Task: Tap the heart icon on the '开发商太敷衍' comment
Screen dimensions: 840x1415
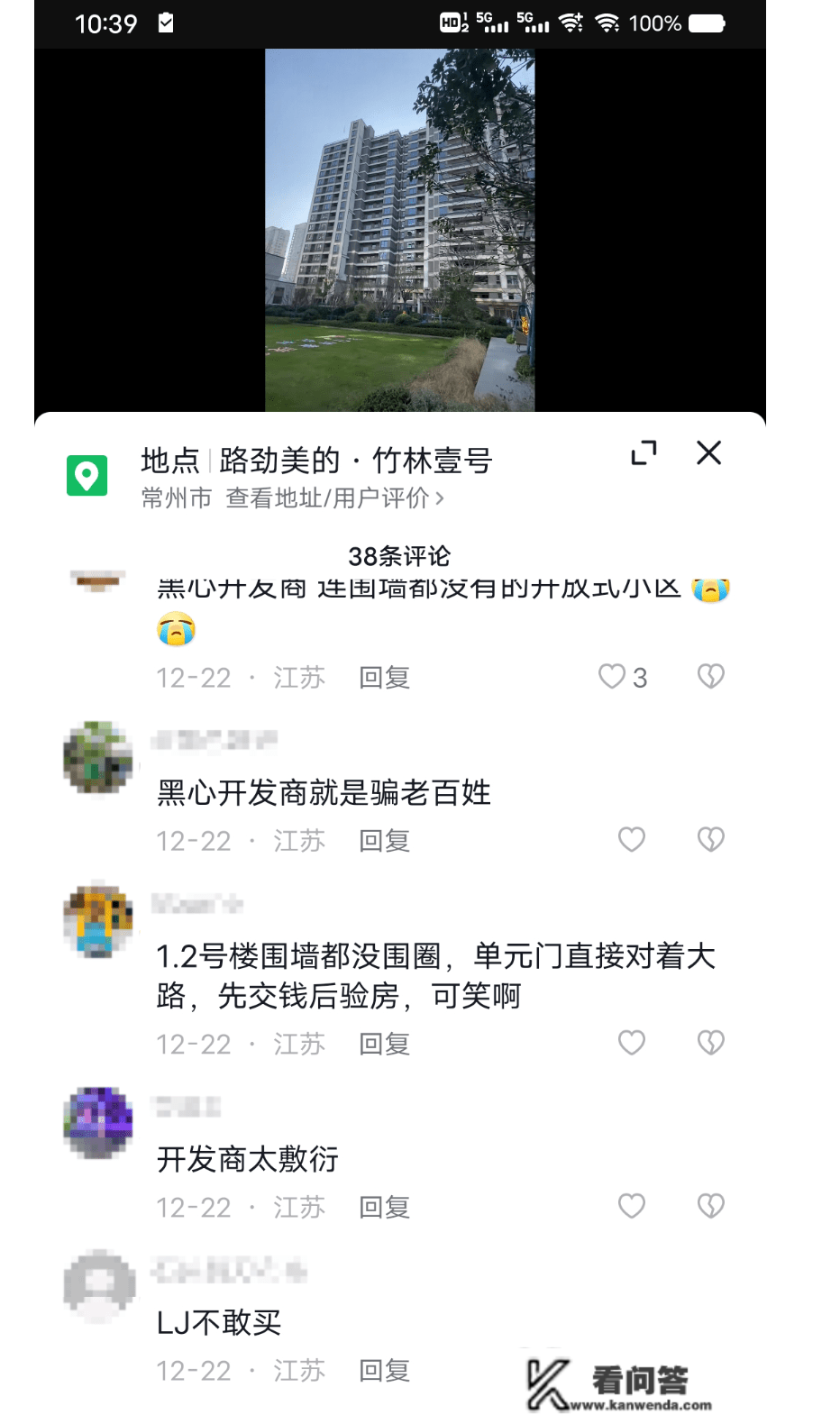Action: click(x=631, y=1205)
